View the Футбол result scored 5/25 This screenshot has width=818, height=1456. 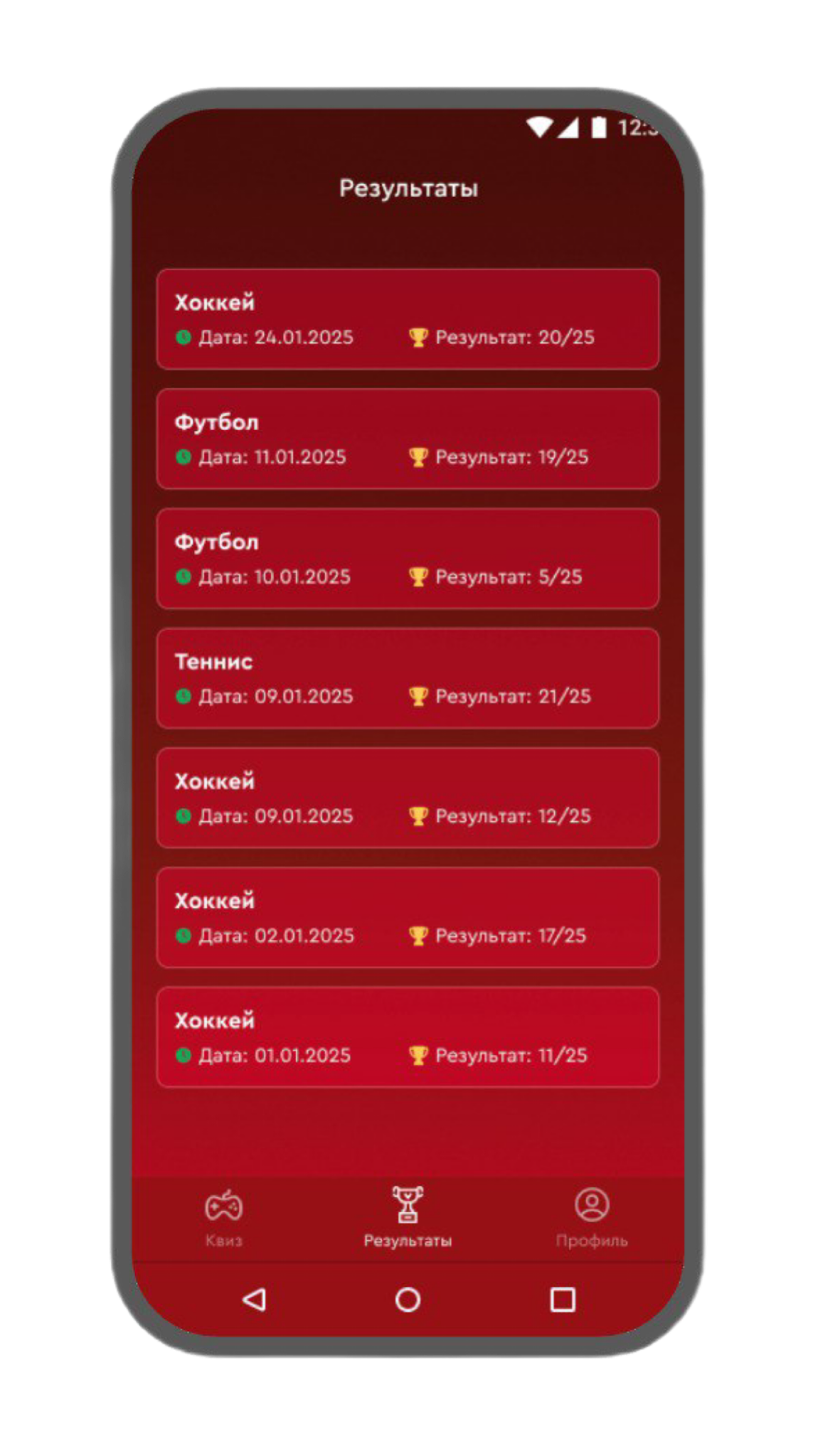408,558
